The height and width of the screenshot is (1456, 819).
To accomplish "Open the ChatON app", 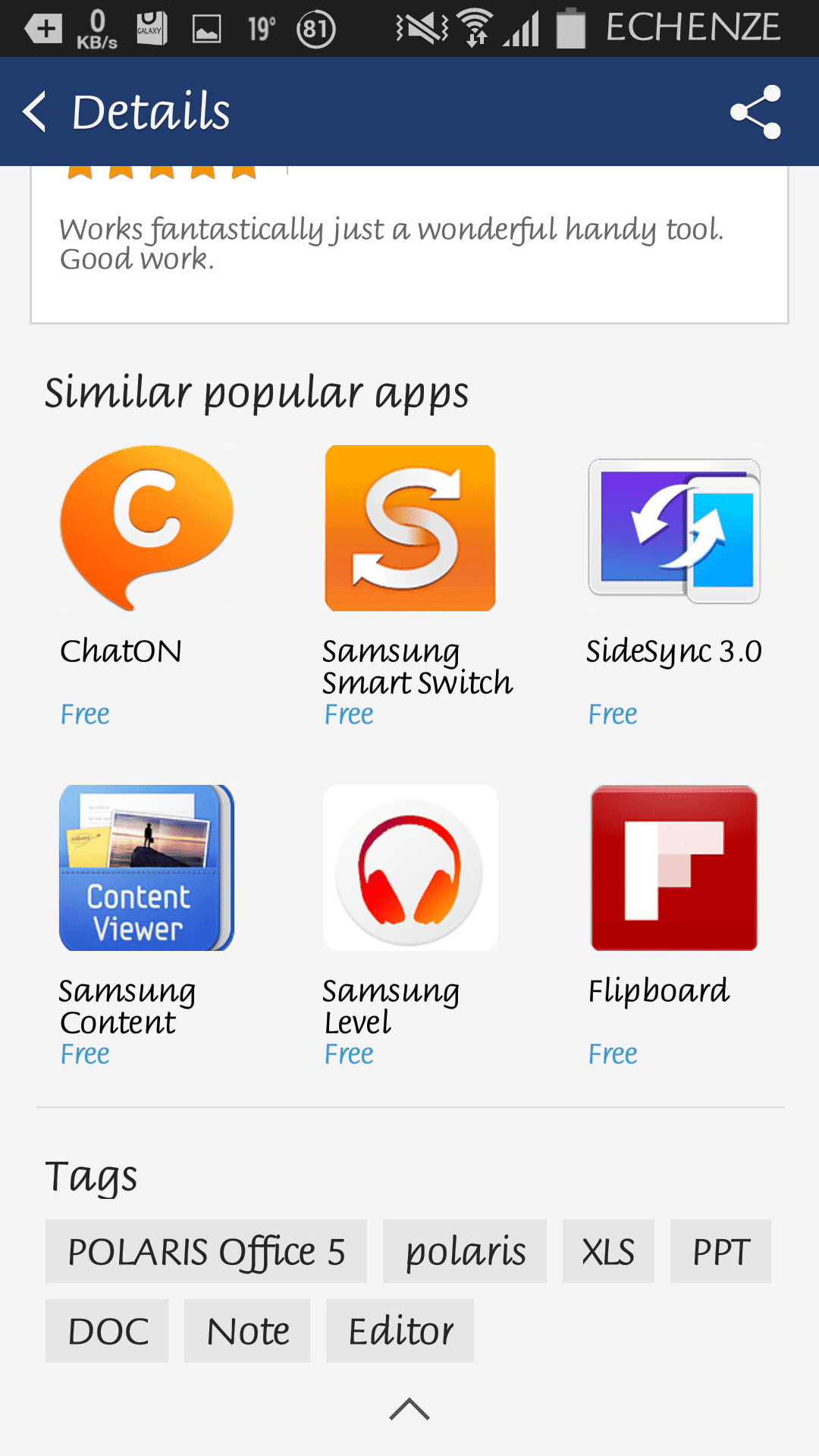I will (146, 528).
